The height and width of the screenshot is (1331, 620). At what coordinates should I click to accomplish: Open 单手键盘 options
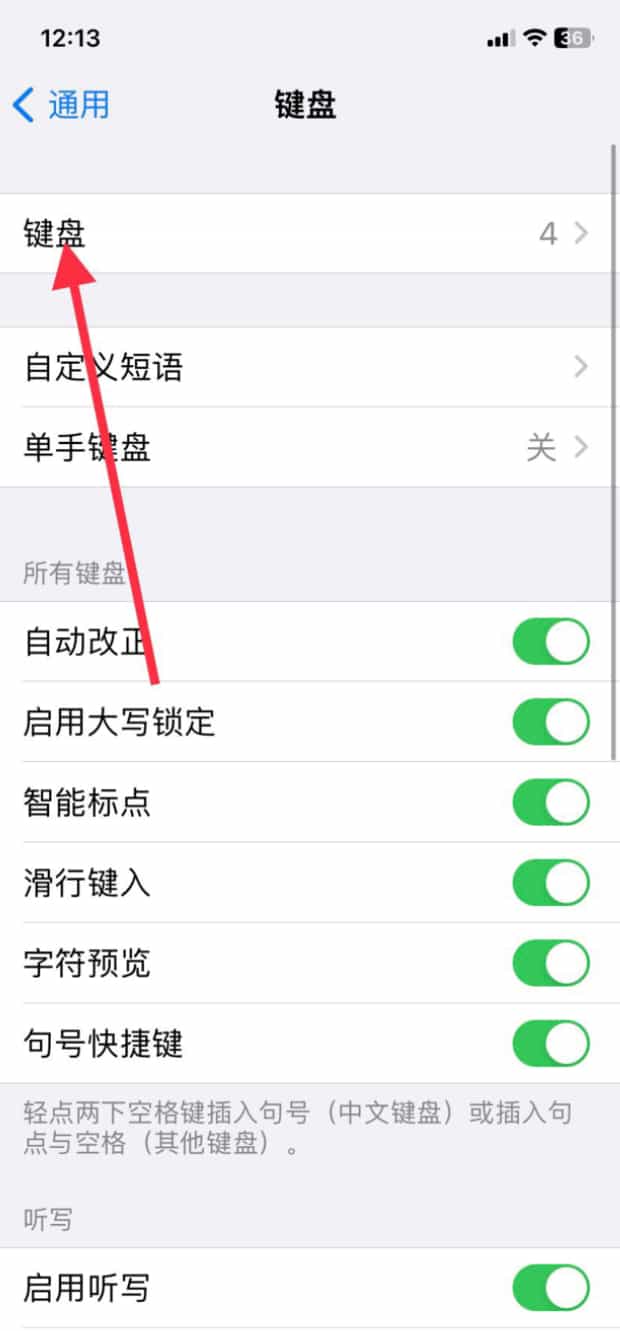(310, 448)
